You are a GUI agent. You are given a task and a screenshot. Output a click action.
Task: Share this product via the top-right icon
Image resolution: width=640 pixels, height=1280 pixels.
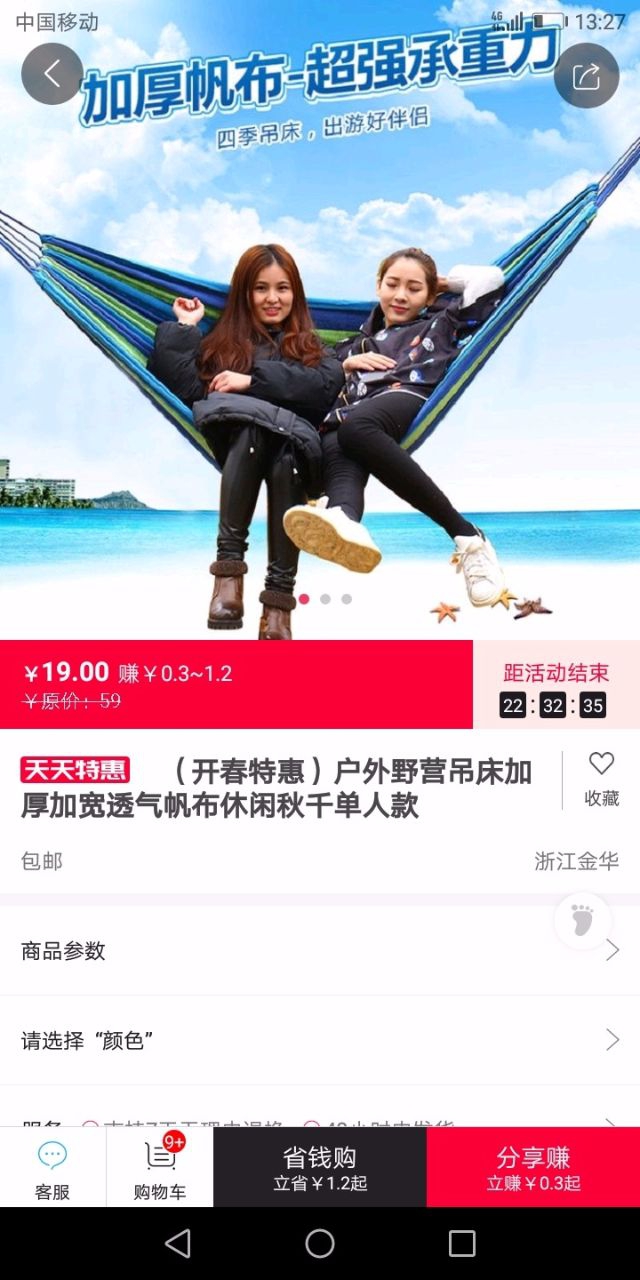(x=587, y=75)
